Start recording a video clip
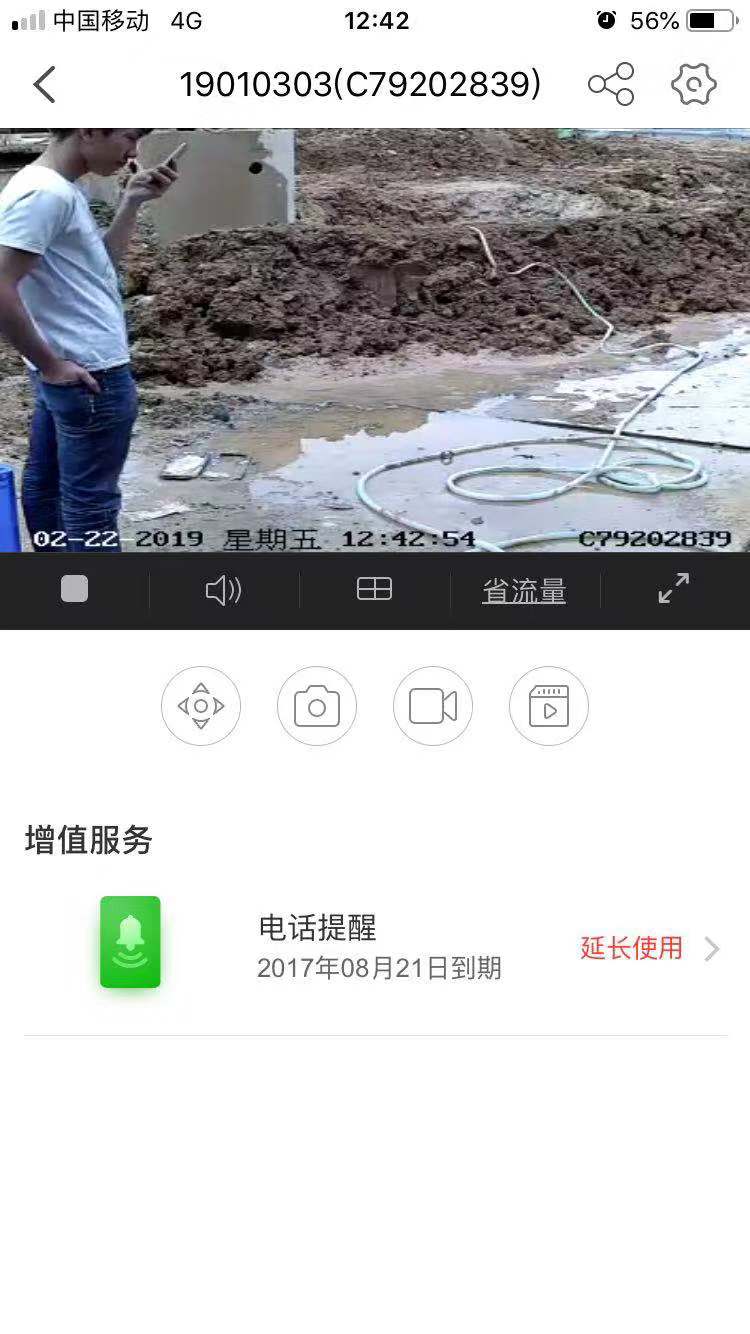 tap(433, 706)
